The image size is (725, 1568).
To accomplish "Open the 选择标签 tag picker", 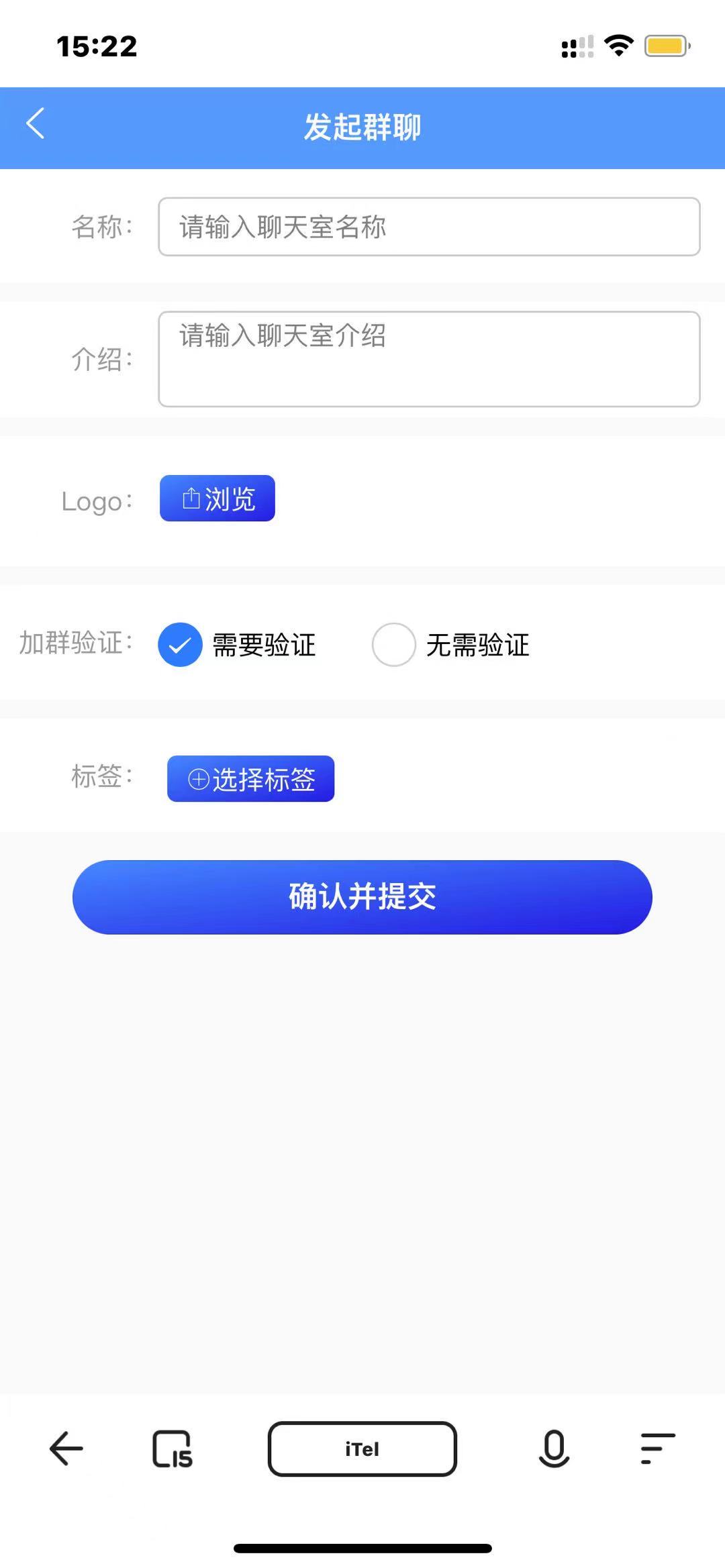I will (x=250, y=779).
